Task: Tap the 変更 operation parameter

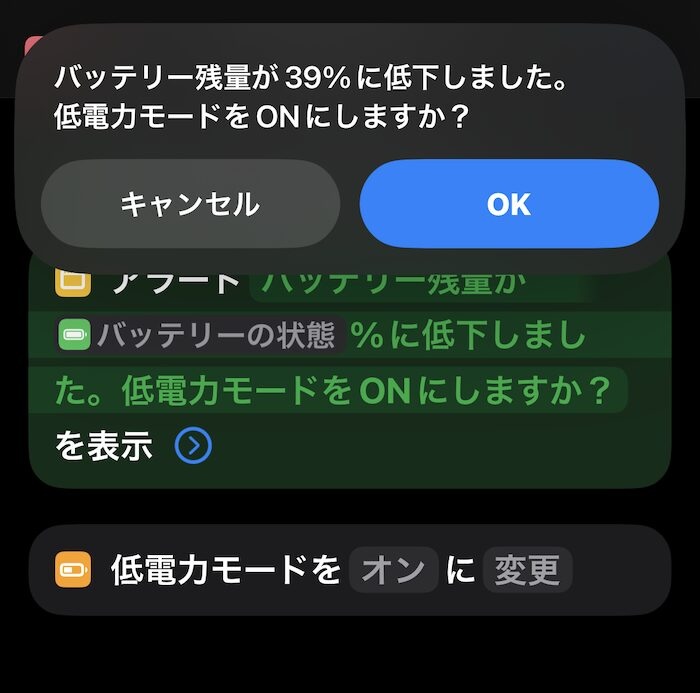Action: click(527, 571)
